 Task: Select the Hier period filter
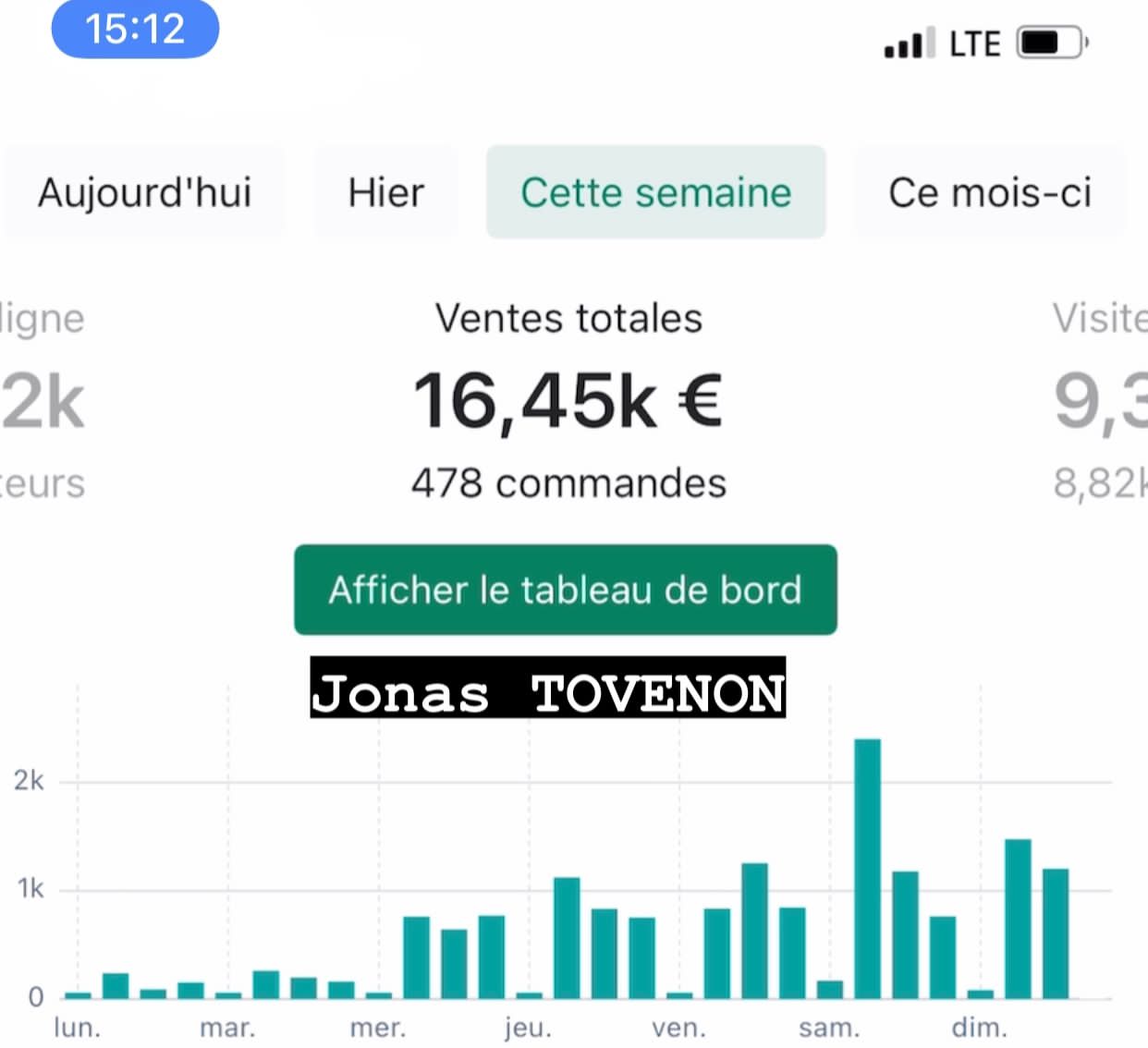386,192
